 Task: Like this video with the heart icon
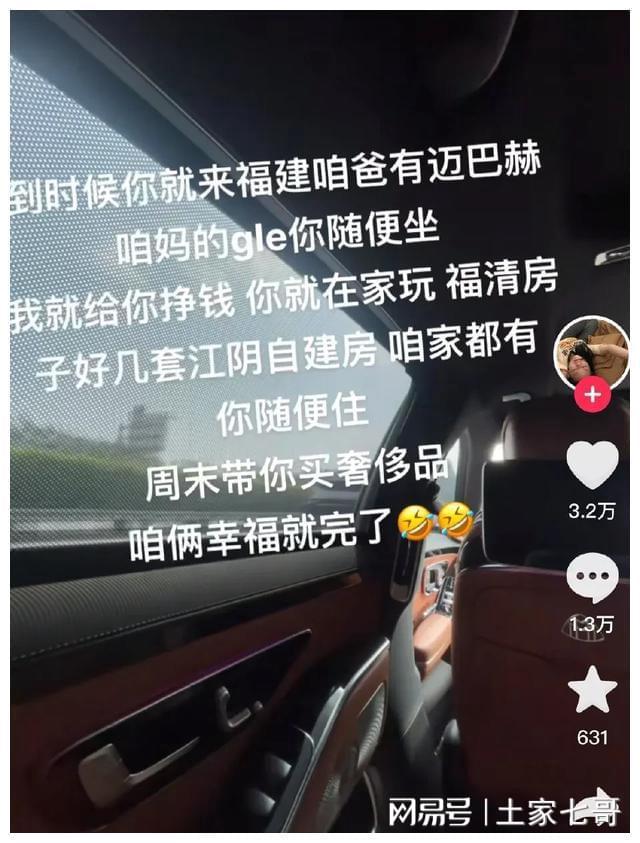click(x=592, y=465)
